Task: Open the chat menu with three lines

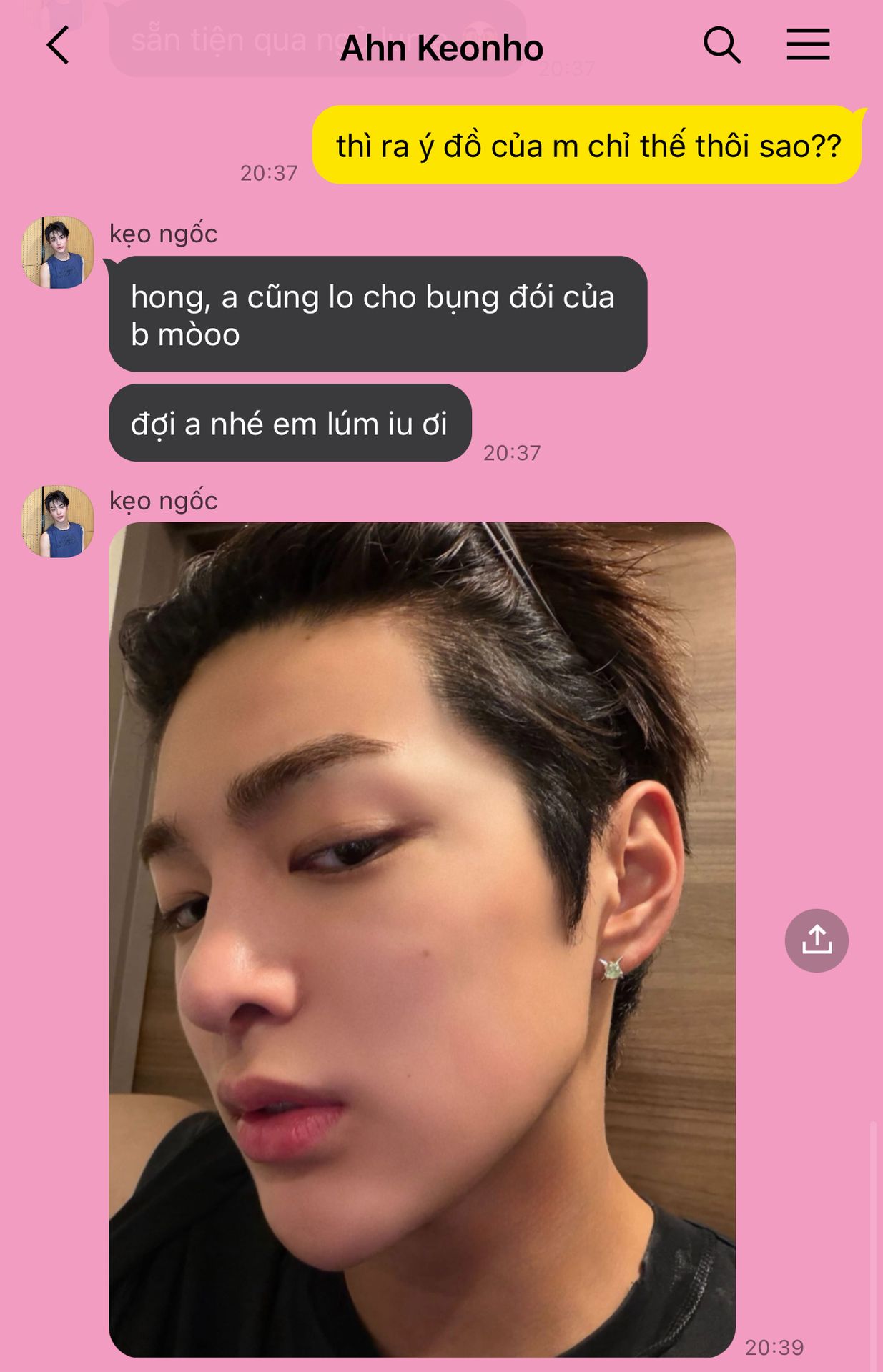Action: (x=808, y=44)
